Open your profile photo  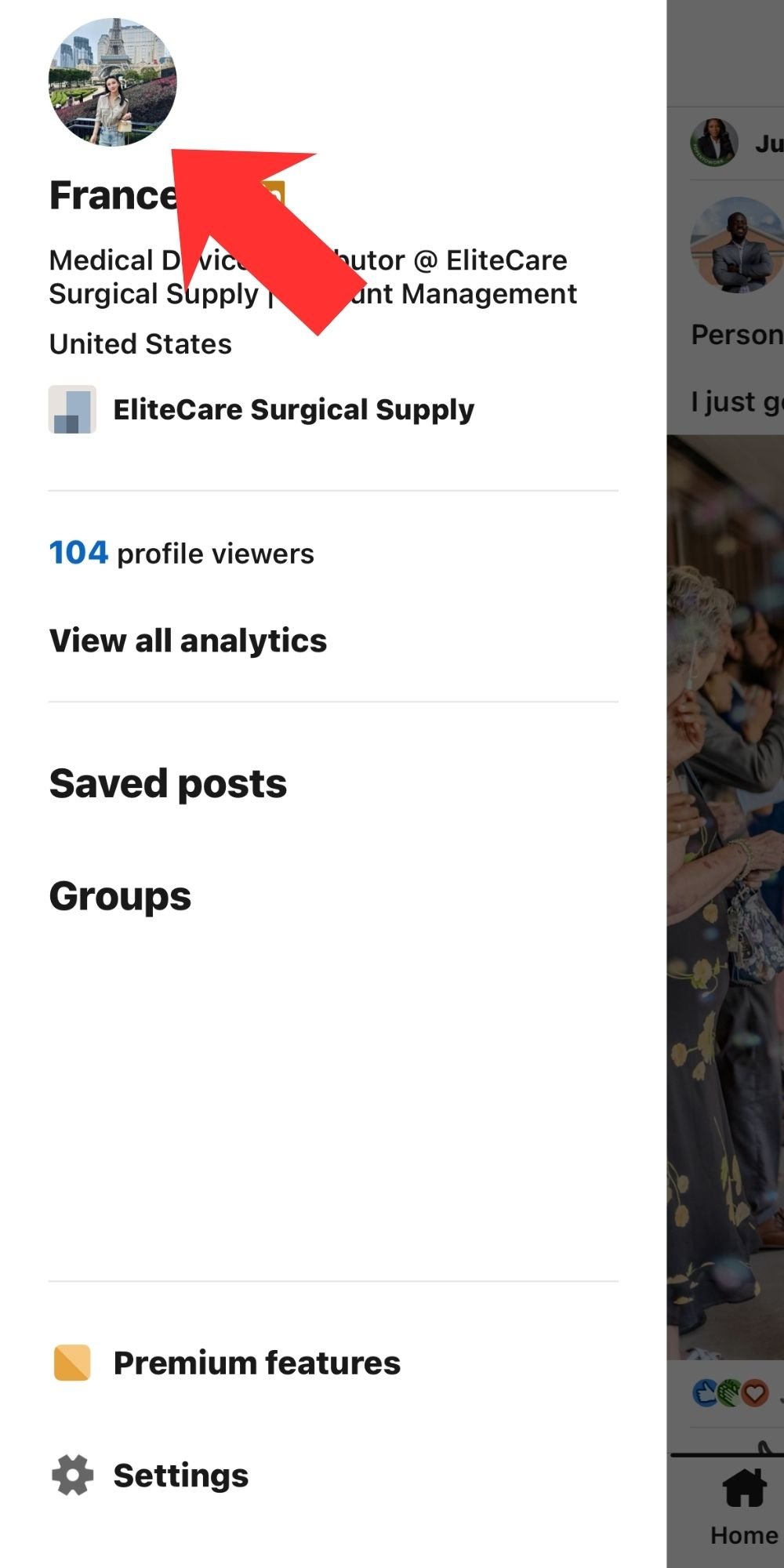112,82
